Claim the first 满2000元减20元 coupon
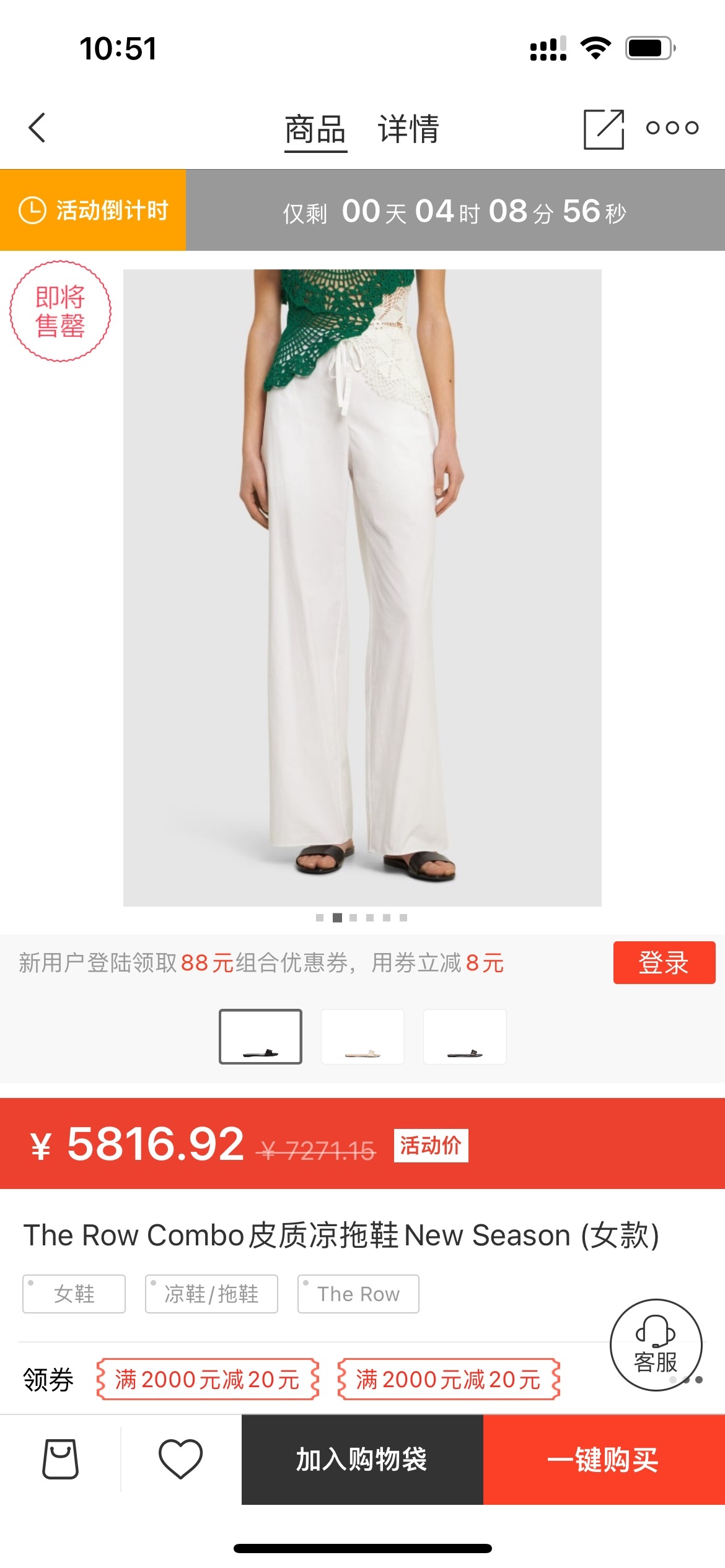Viewport: 725px width, 1568px height. coord(208,1379)
